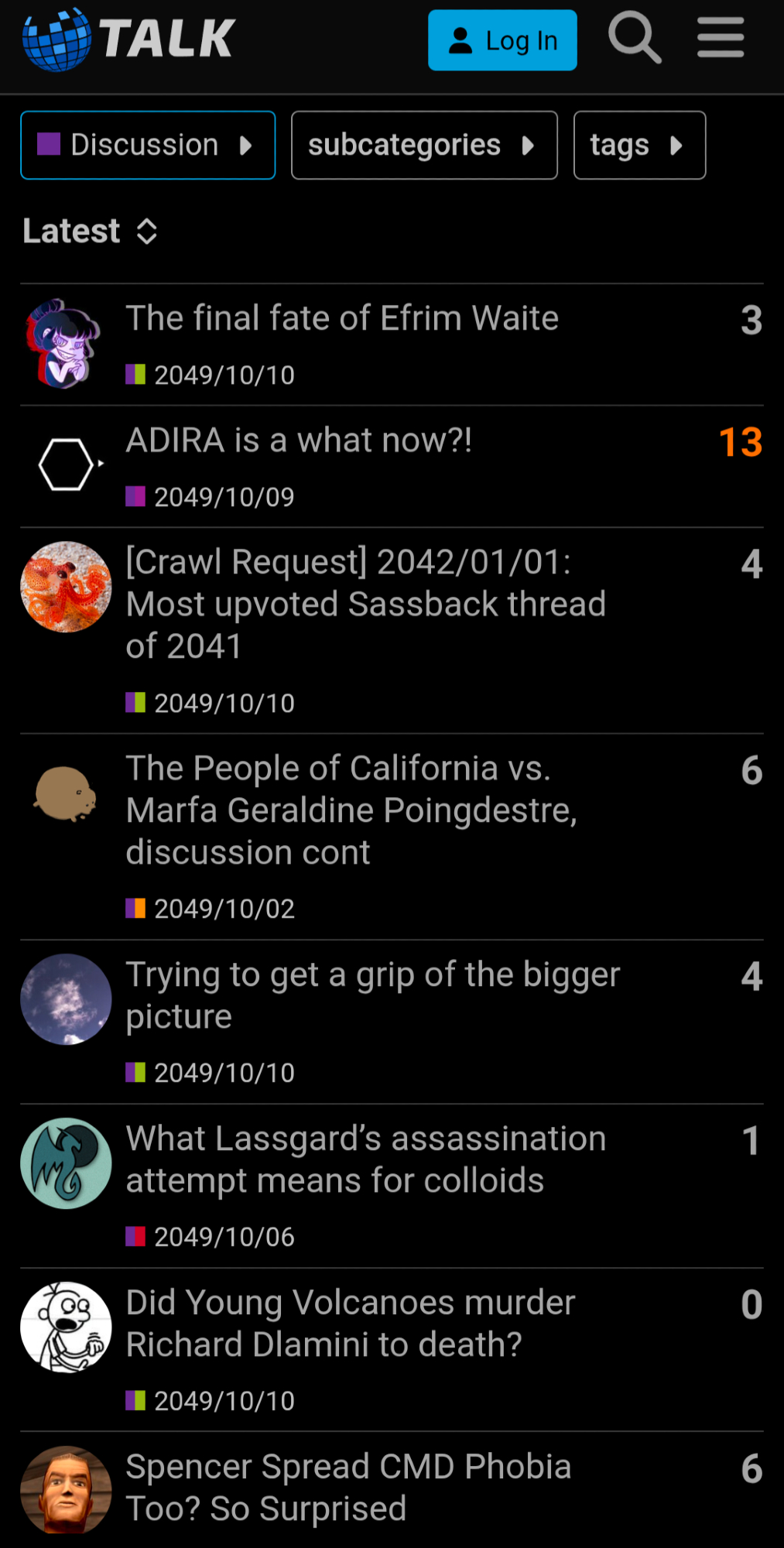Tap the Log In button
784x1548 pixels.
(x=502, y=40)
